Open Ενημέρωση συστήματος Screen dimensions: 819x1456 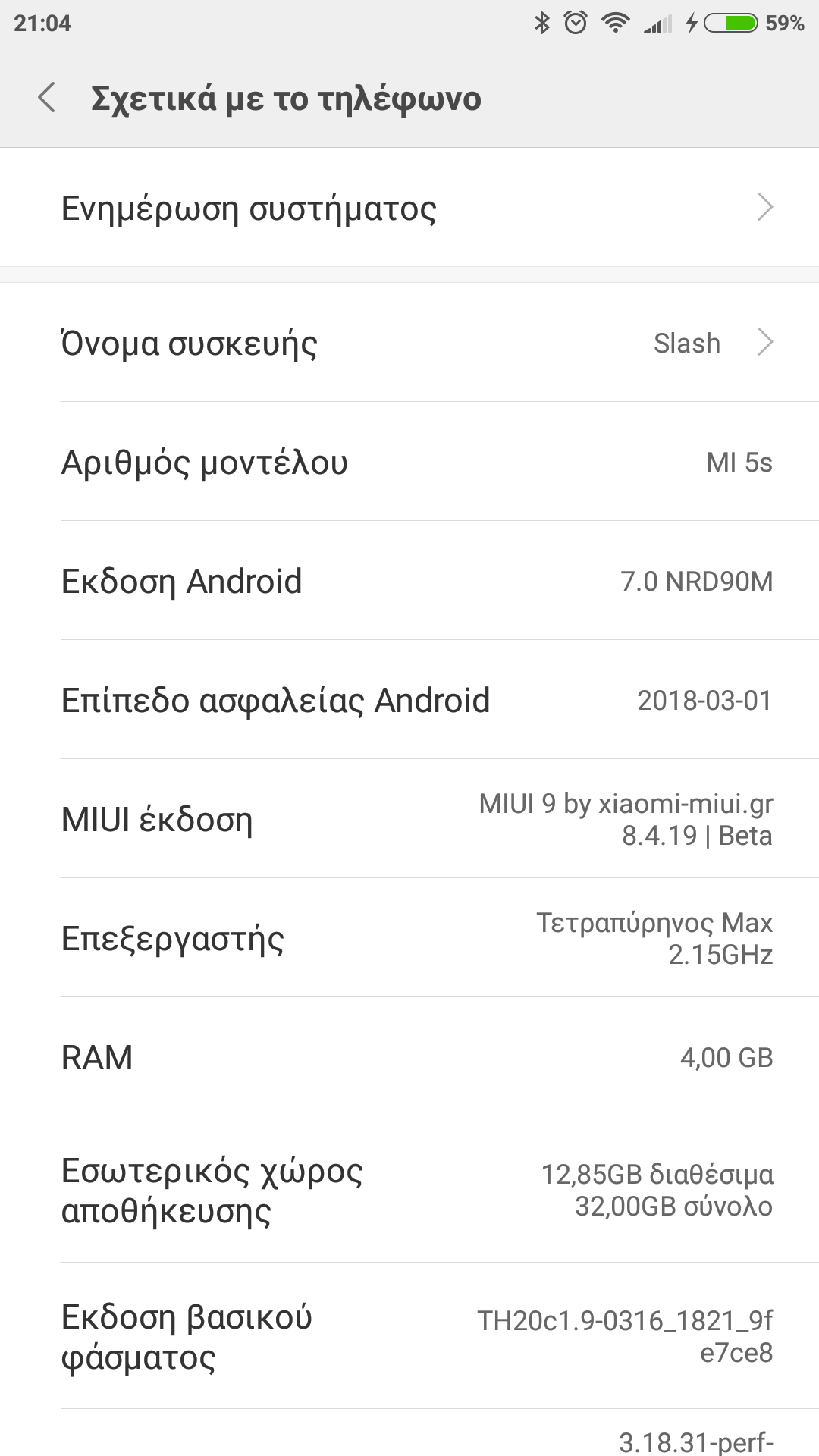(x=409, y=208)
